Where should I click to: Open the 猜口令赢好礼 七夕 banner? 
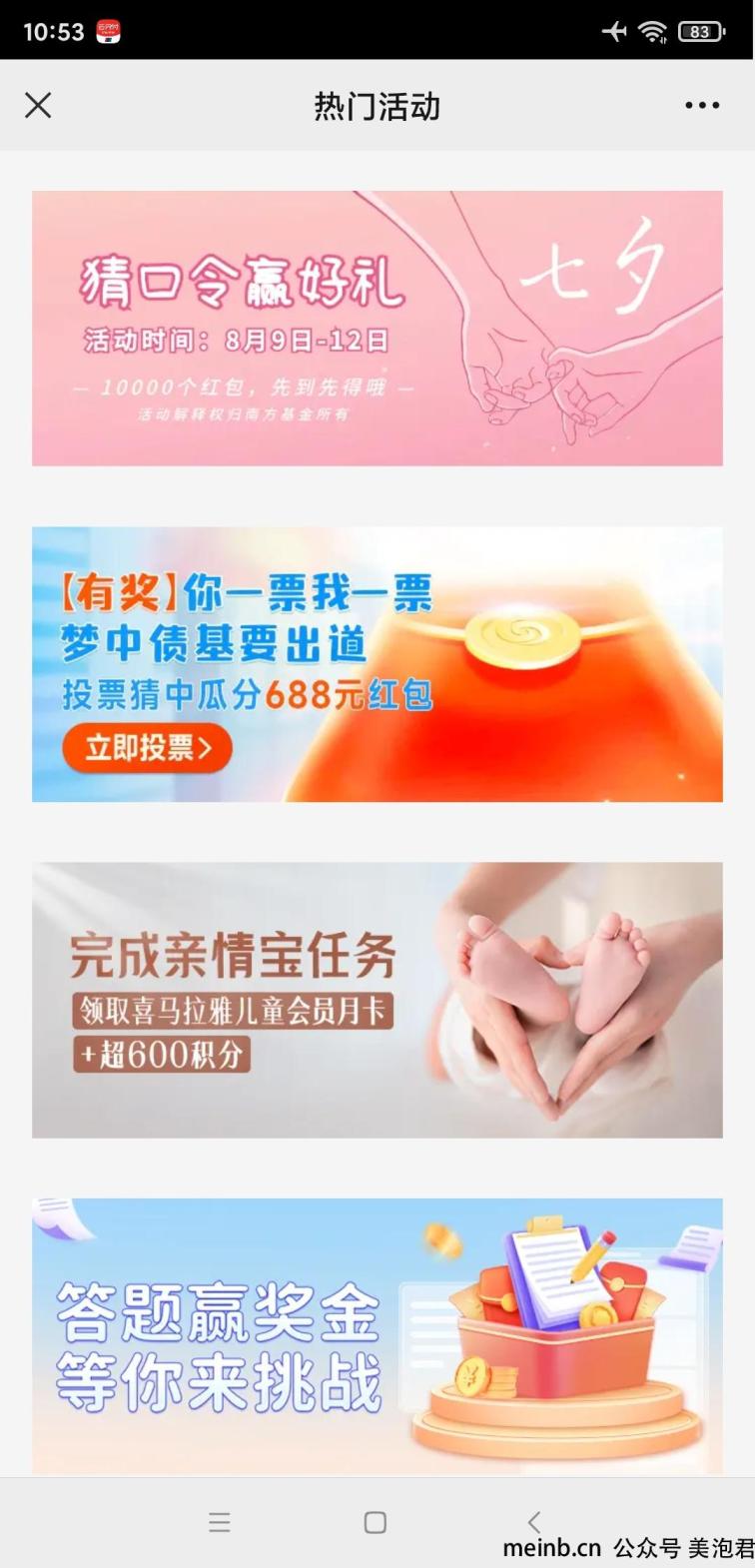tap(377, 328)
